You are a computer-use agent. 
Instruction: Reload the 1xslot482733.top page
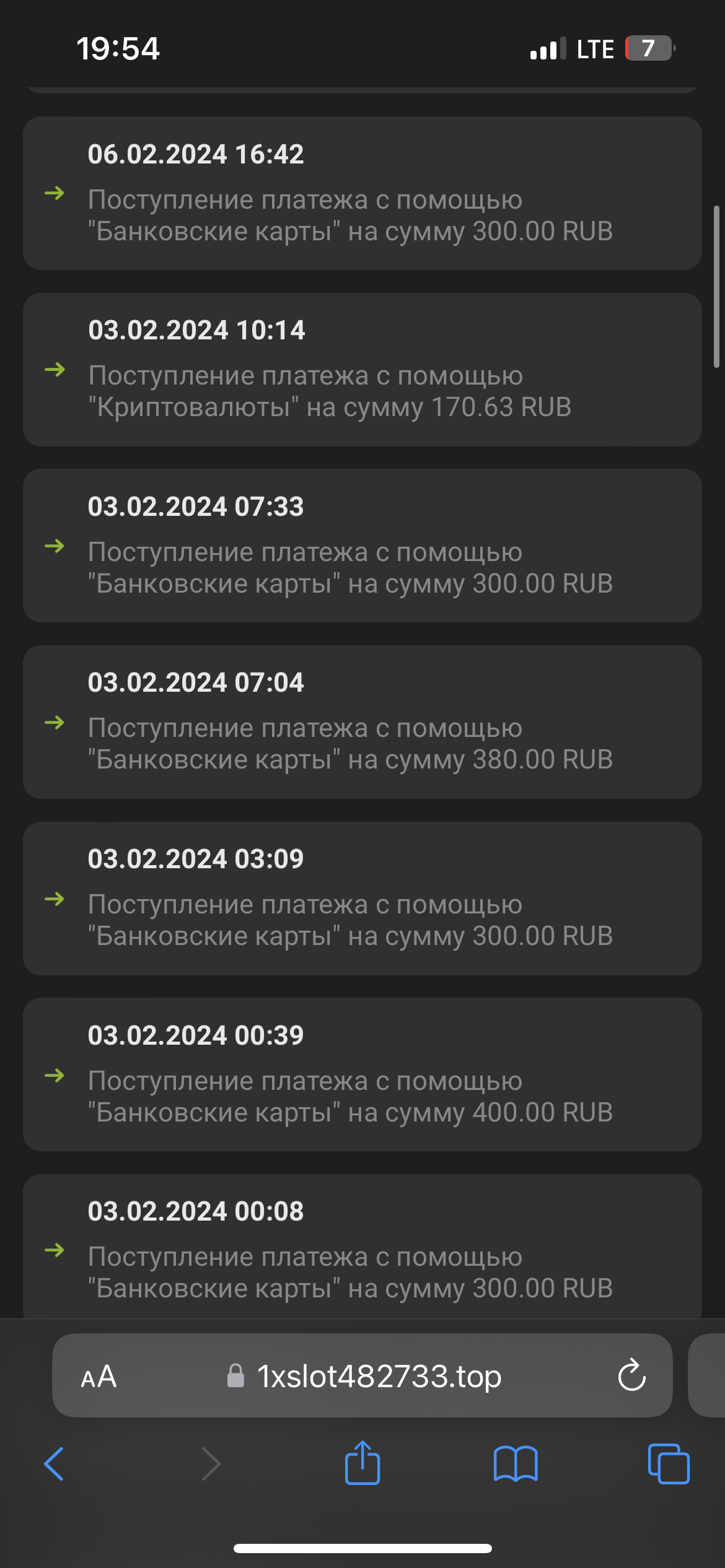(631, 1375)
